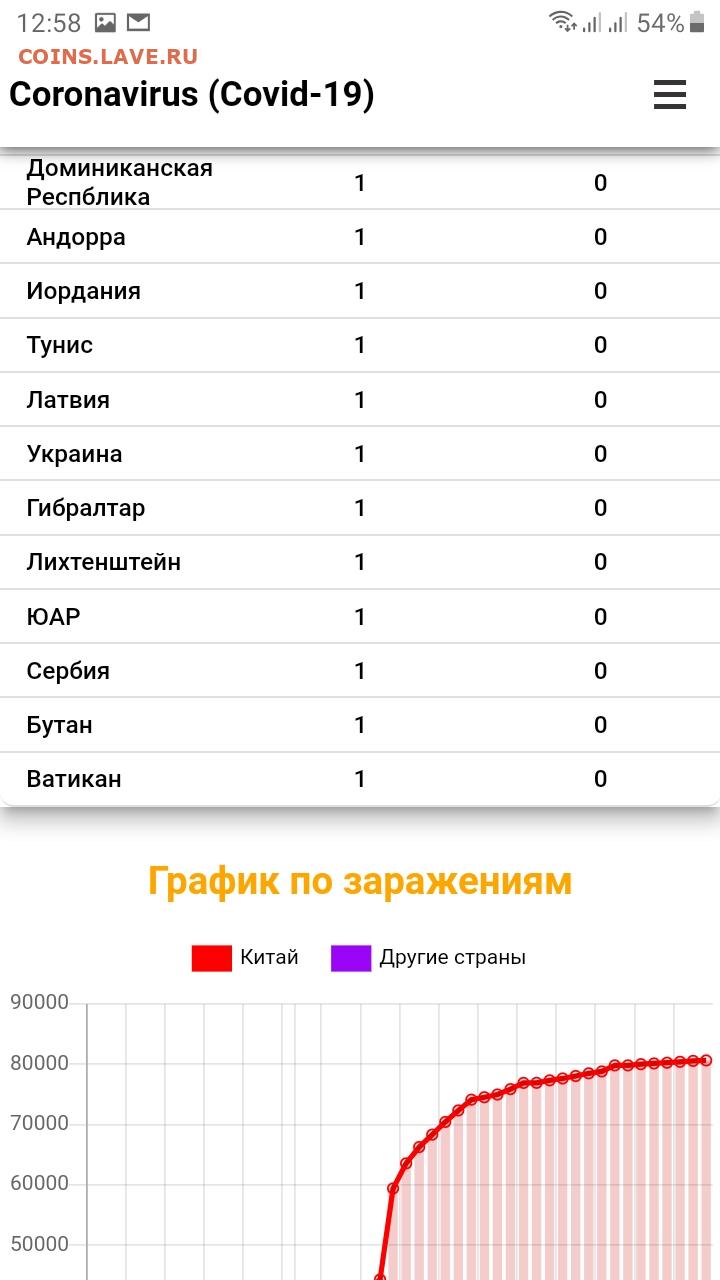Toggle the Китай series in chart legend
Viewport: 720px width, 1280px height.
coord(245,957)
